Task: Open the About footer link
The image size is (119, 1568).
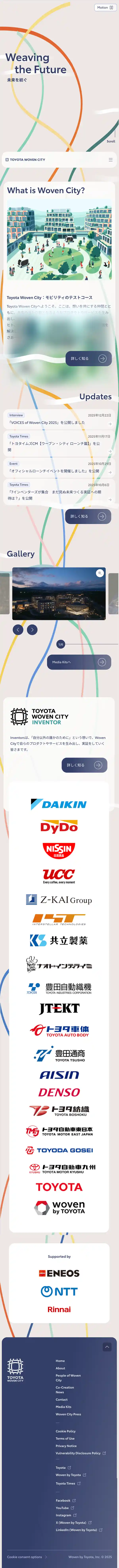Action: pyautogui.click(x=60, y=1368)
